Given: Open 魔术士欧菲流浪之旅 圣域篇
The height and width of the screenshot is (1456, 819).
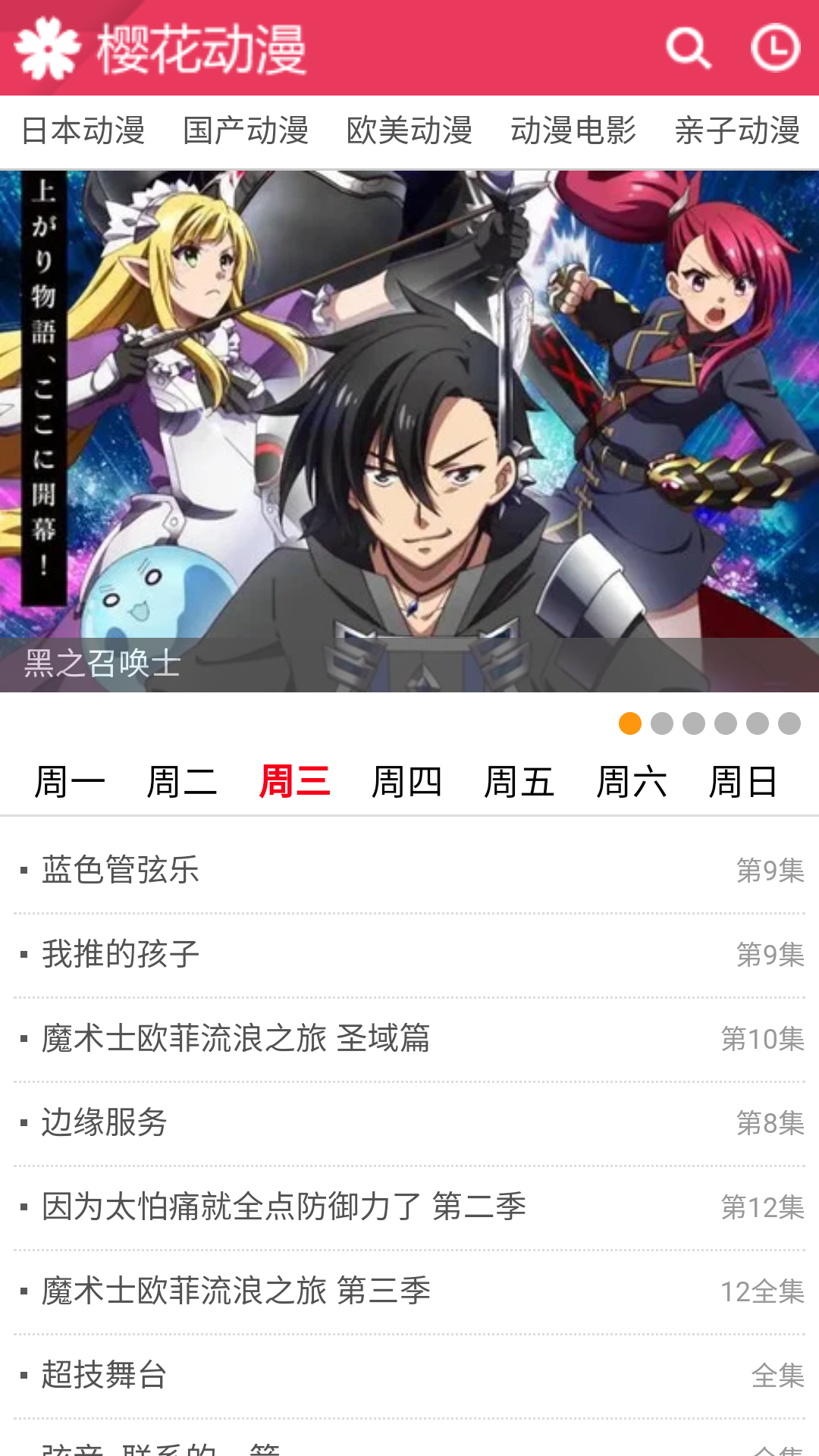Looking at the screenshot, I should 236,1038.
